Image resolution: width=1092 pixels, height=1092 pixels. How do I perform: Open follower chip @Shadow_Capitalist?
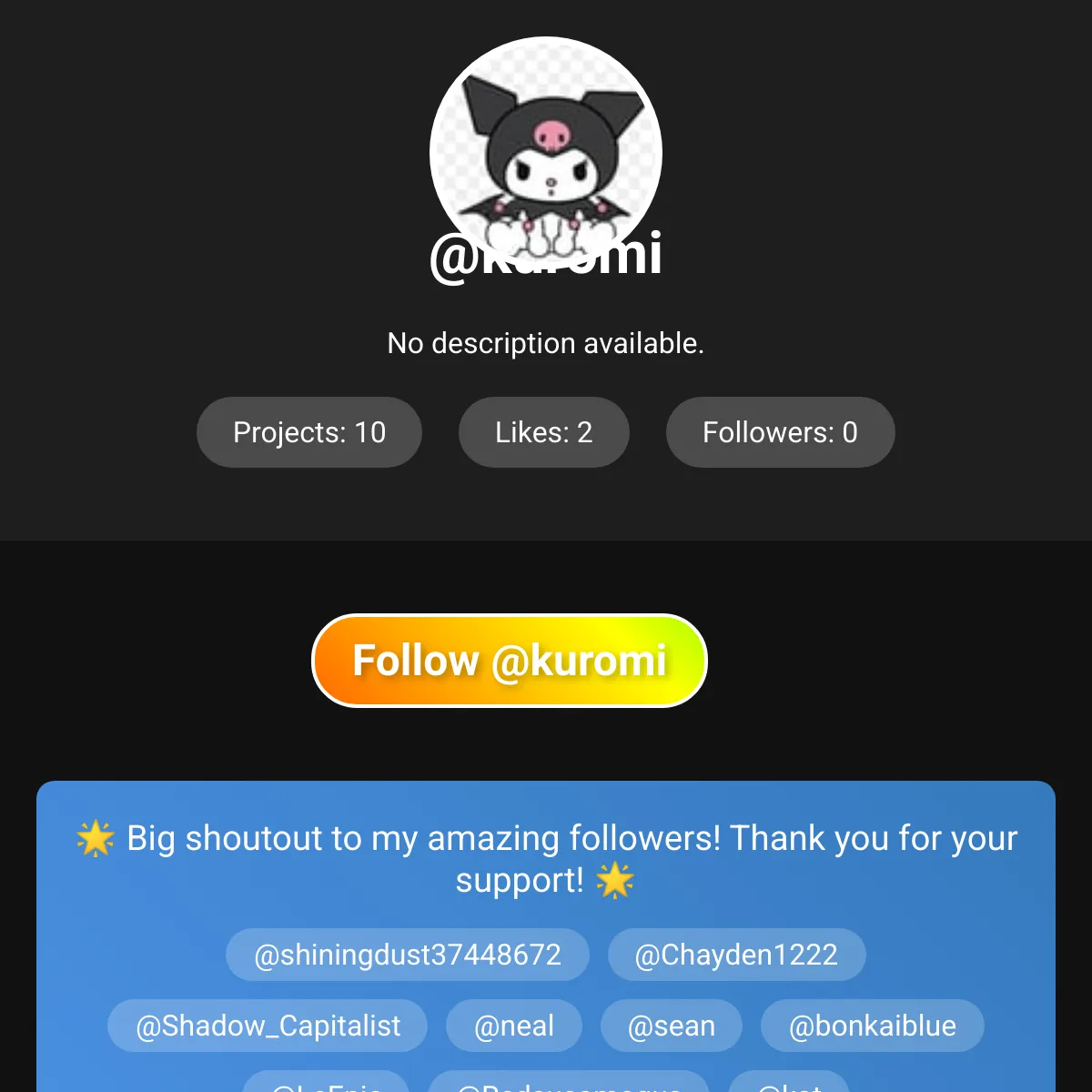pyautogui.click(x=268, y=1026)
